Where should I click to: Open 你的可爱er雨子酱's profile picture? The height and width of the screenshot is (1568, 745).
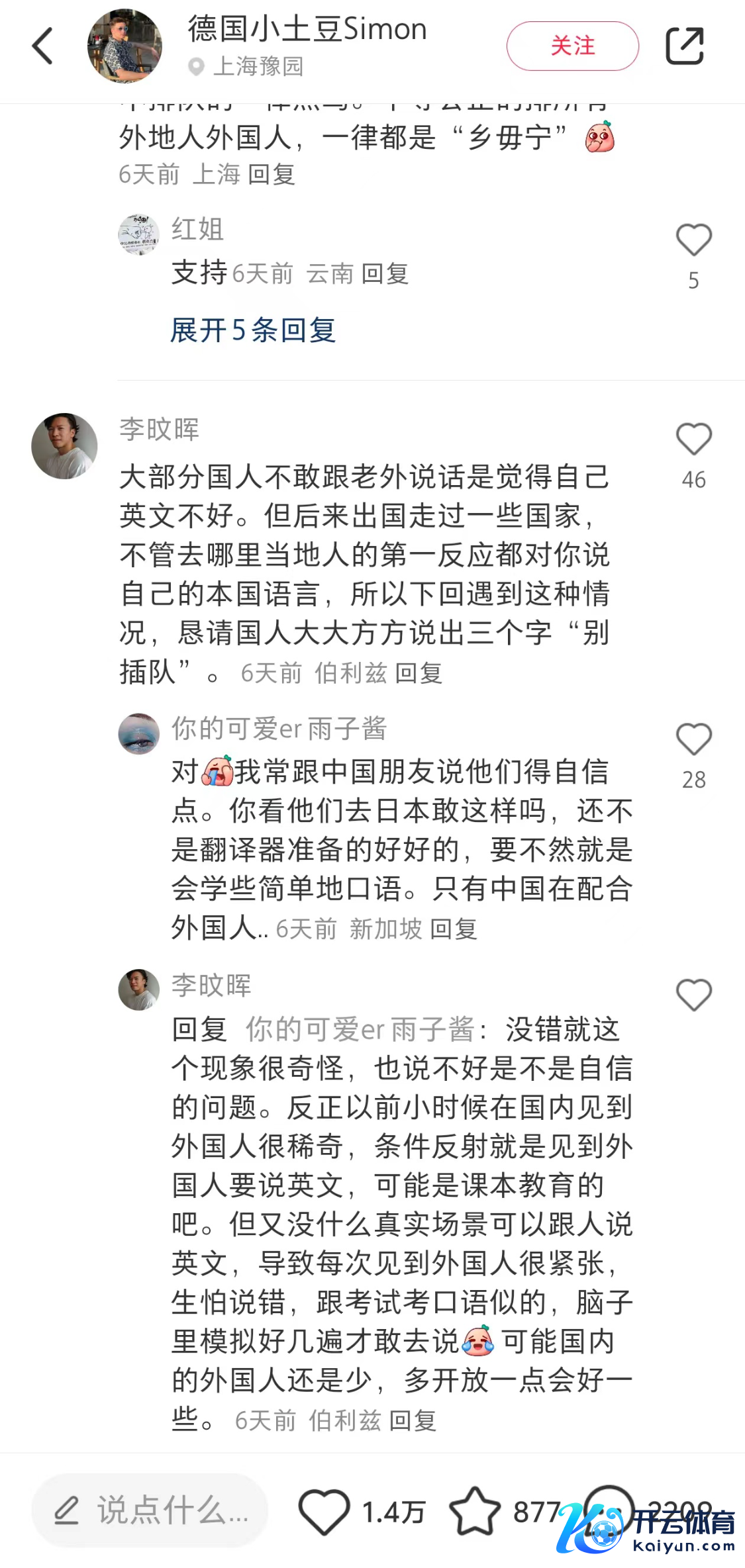(138, 734)
